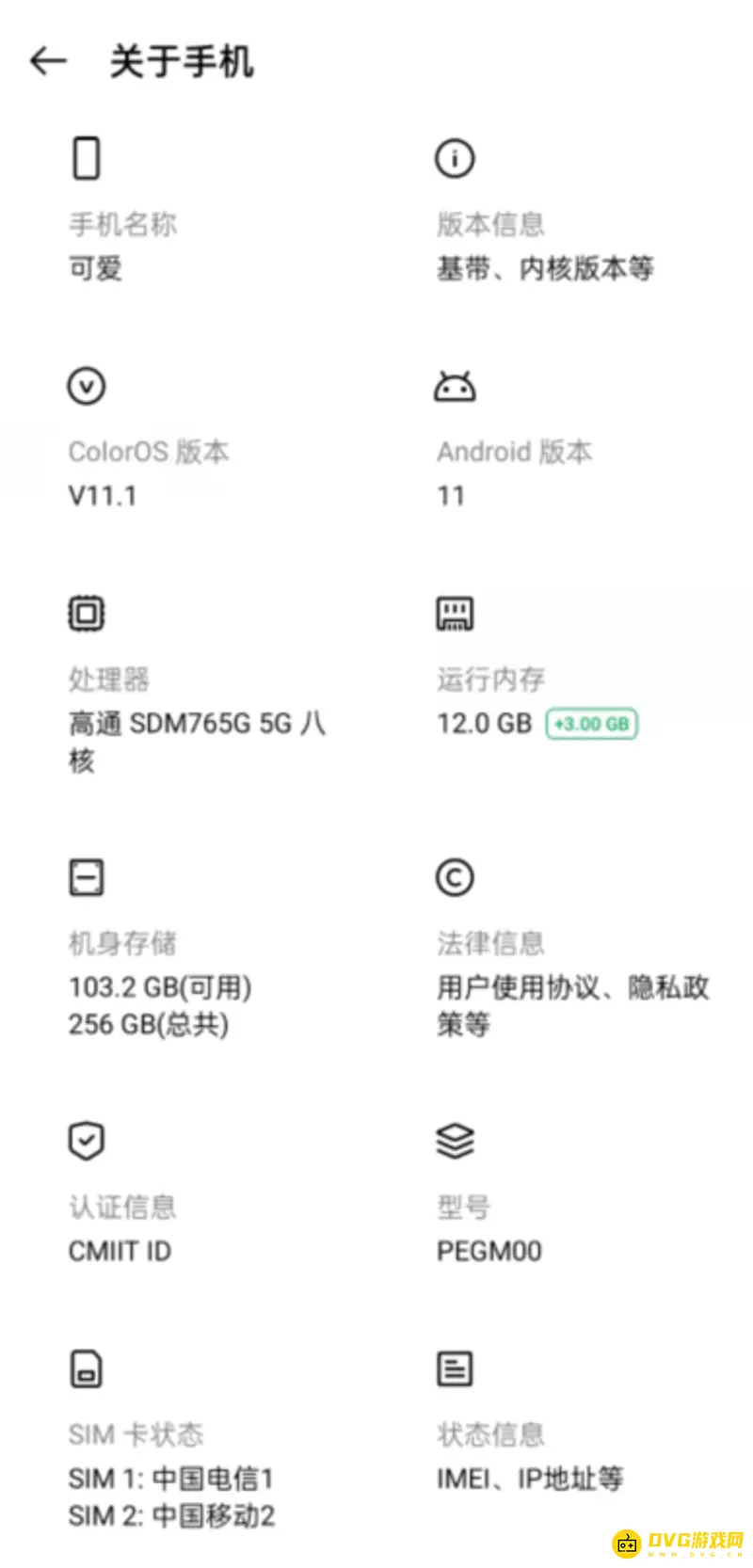Tap the version info circled-i icon
This screenshot has width=753, height=1568.
pos(456,158)
